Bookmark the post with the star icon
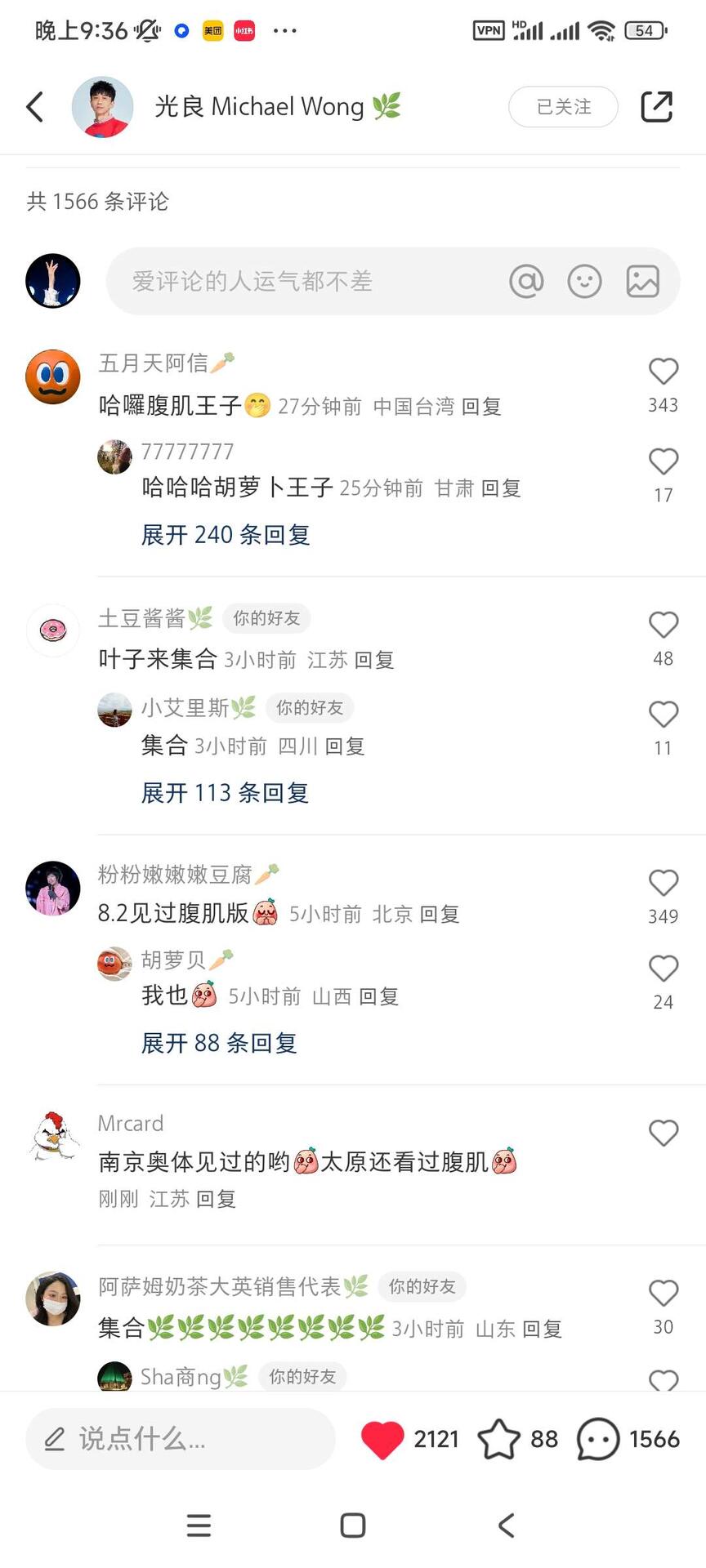Screen dimensions: 706x1568 [x=498, y=1439]
